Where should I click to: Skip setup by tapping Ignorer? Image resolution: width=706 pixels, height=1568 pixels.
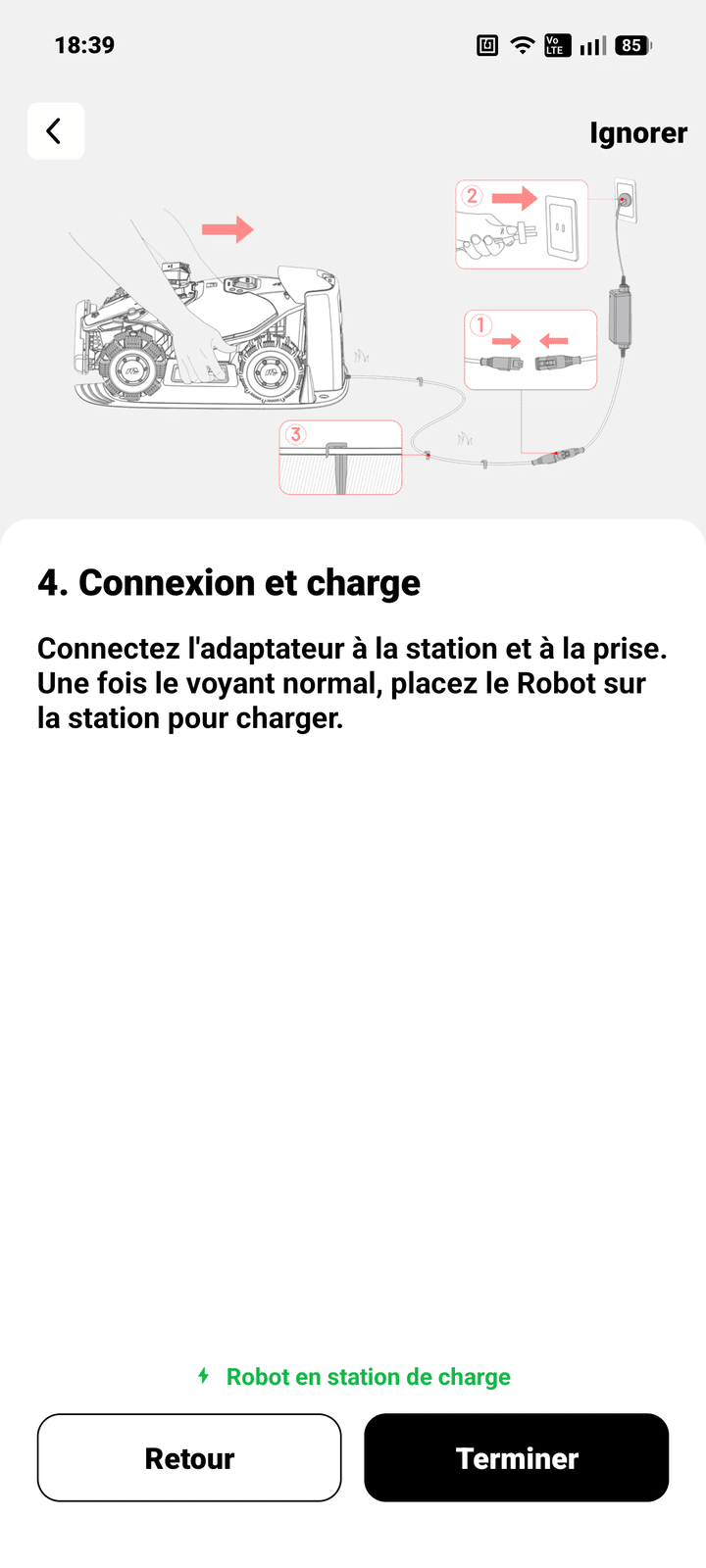click(637, 132)
